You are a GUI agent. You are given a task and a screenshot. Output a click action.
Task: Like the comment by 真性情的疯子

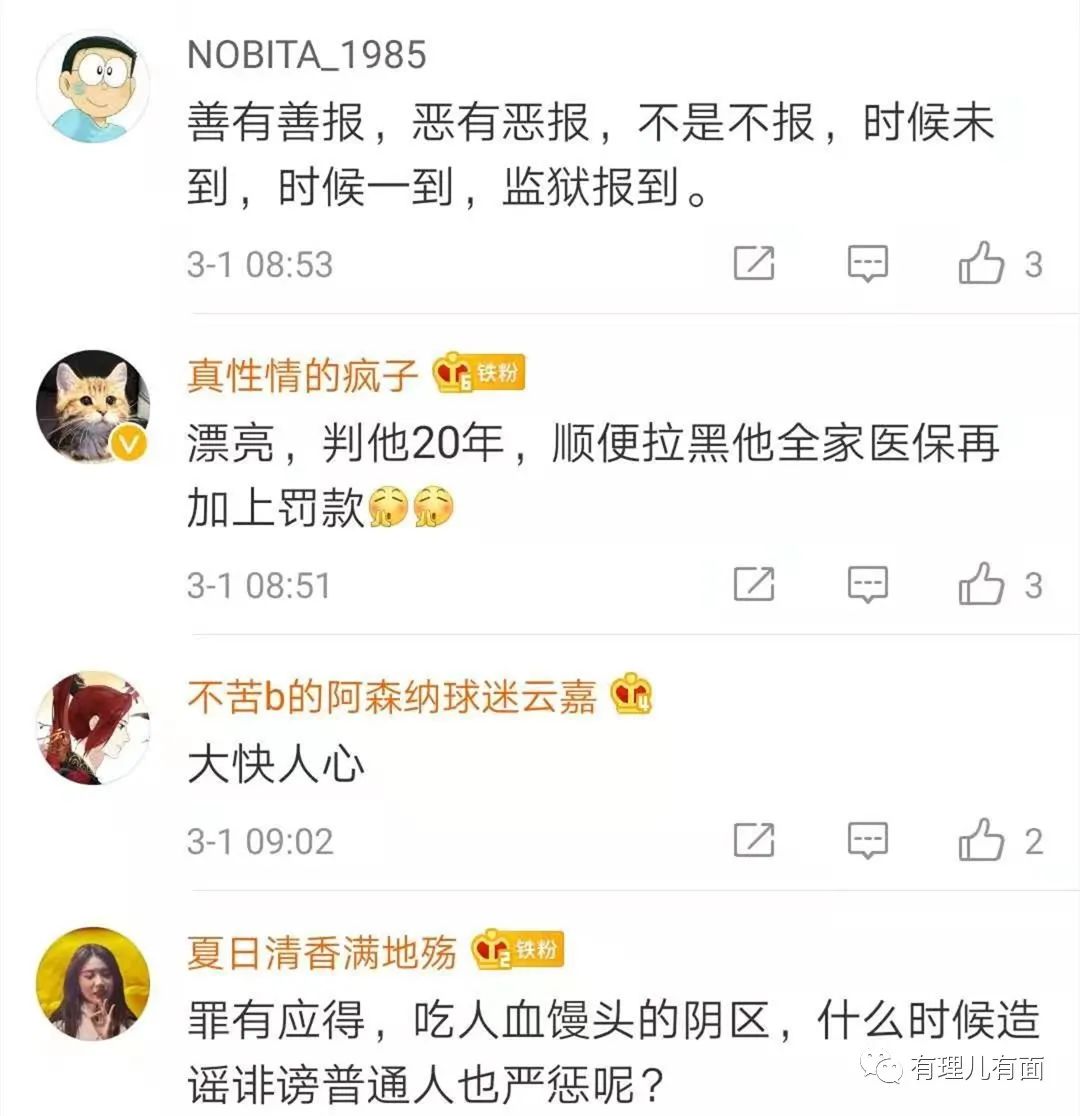click(x=981, y=585)
